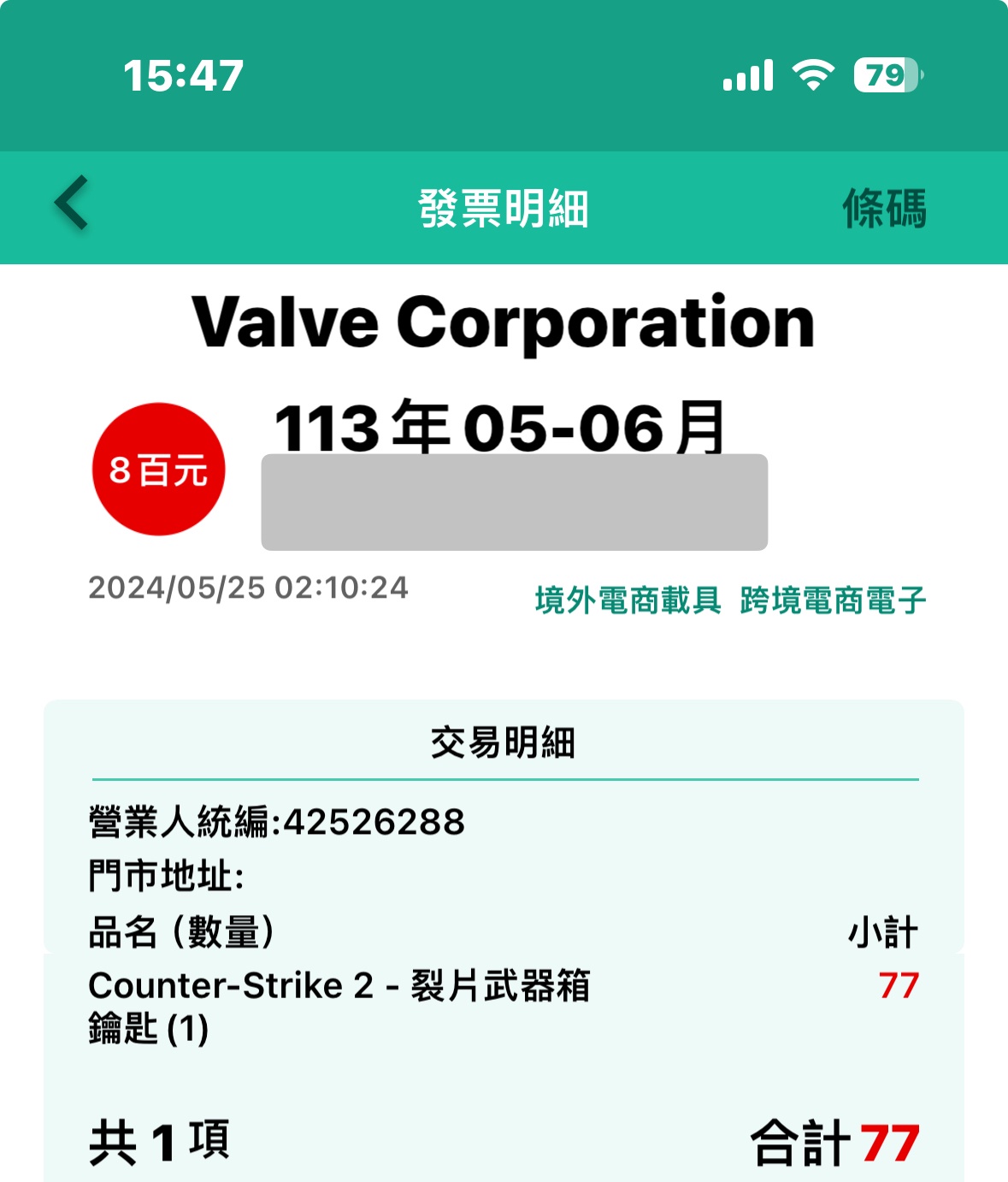Go back with the header arrow
1008x1182 pixels.
click(72, 204)
